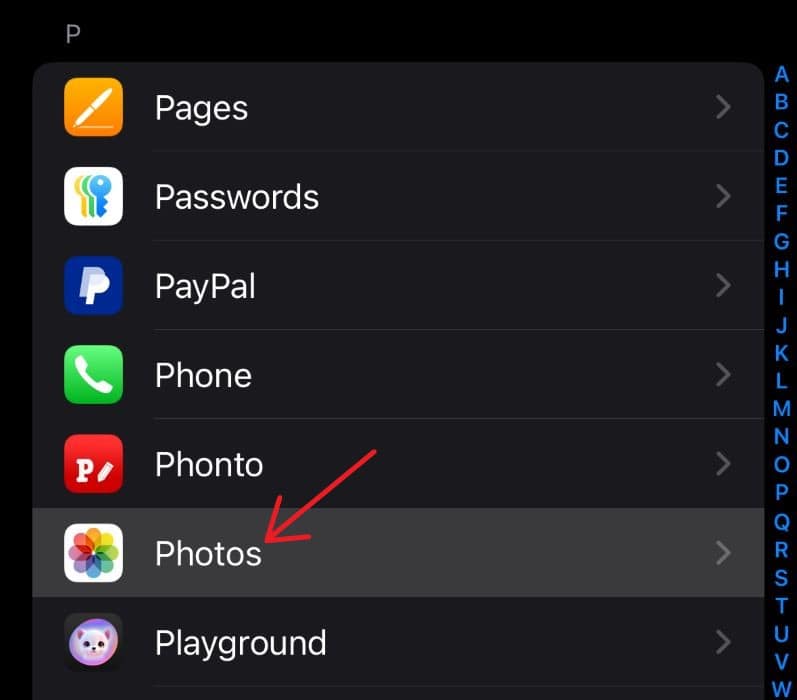Jump to letter G in index

click(781, 242)
